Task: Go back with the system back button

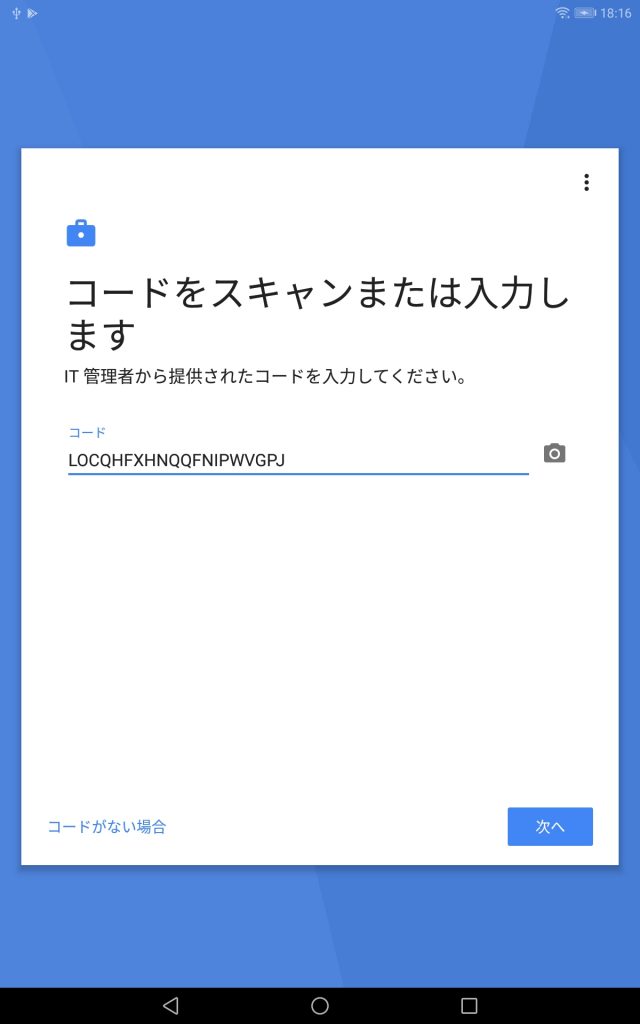Action: (170, 1005)
